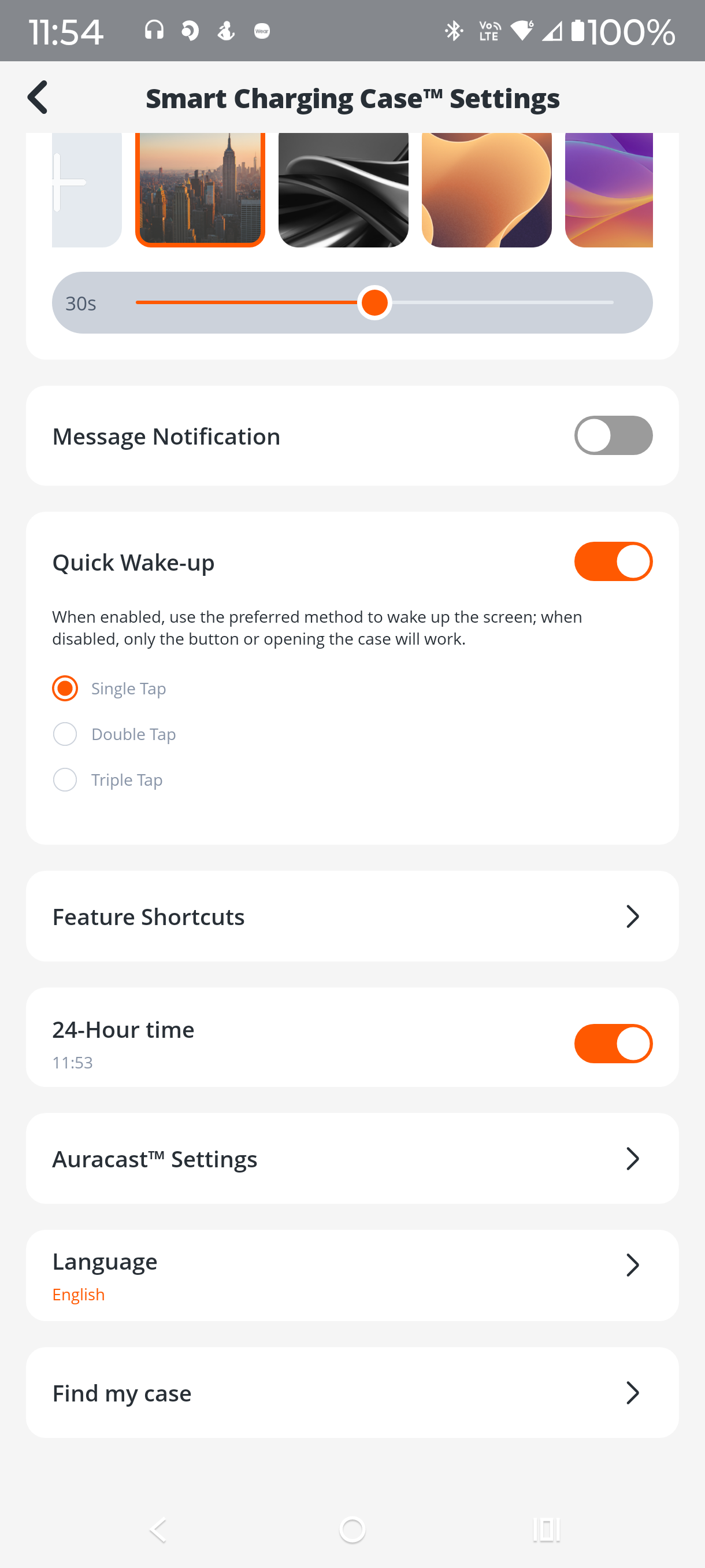
Task: Add a new wallpaper with plus tile
Action: [x=85, y=188]
